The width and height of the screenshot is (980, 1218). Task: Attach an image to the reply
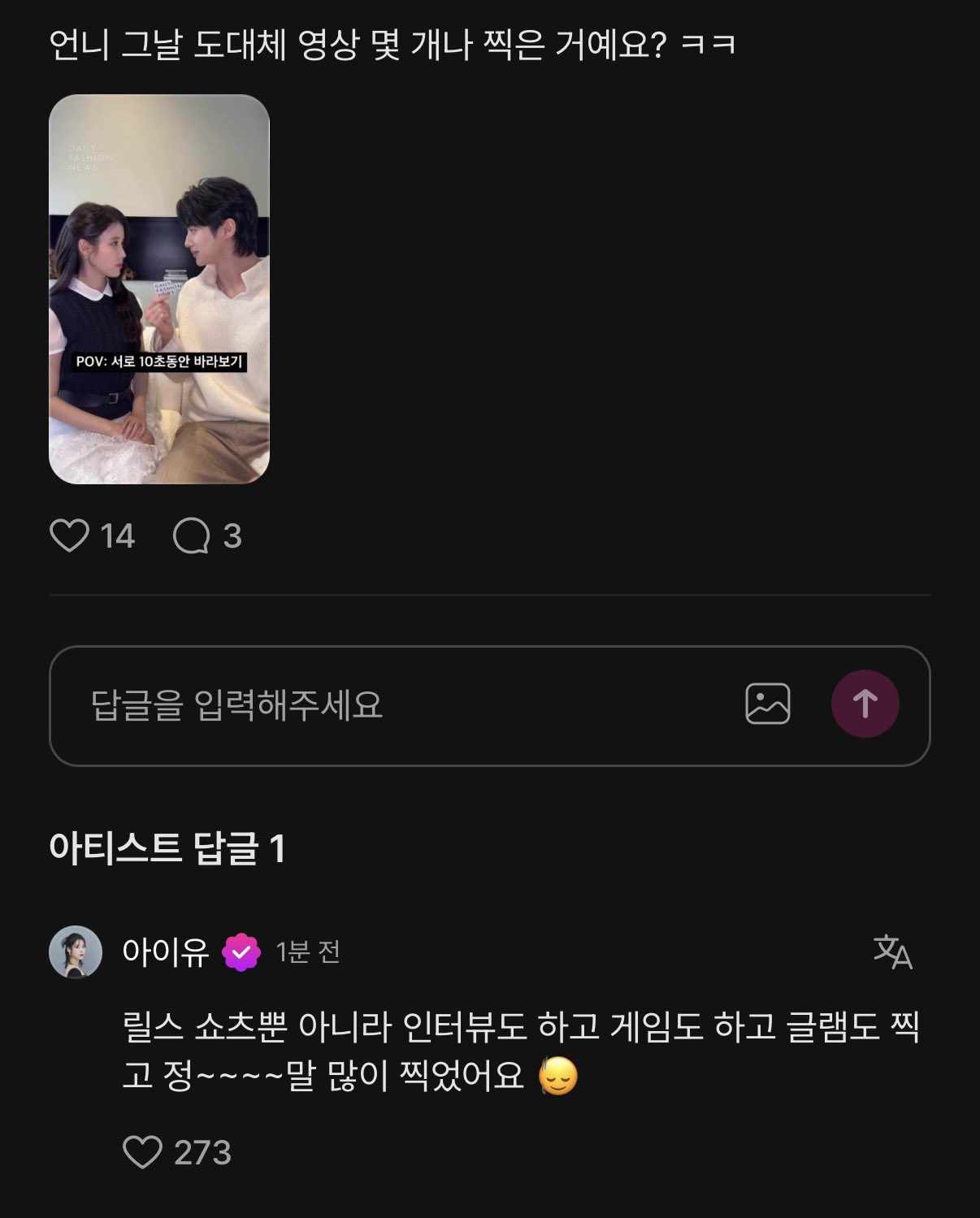[767, 704]
